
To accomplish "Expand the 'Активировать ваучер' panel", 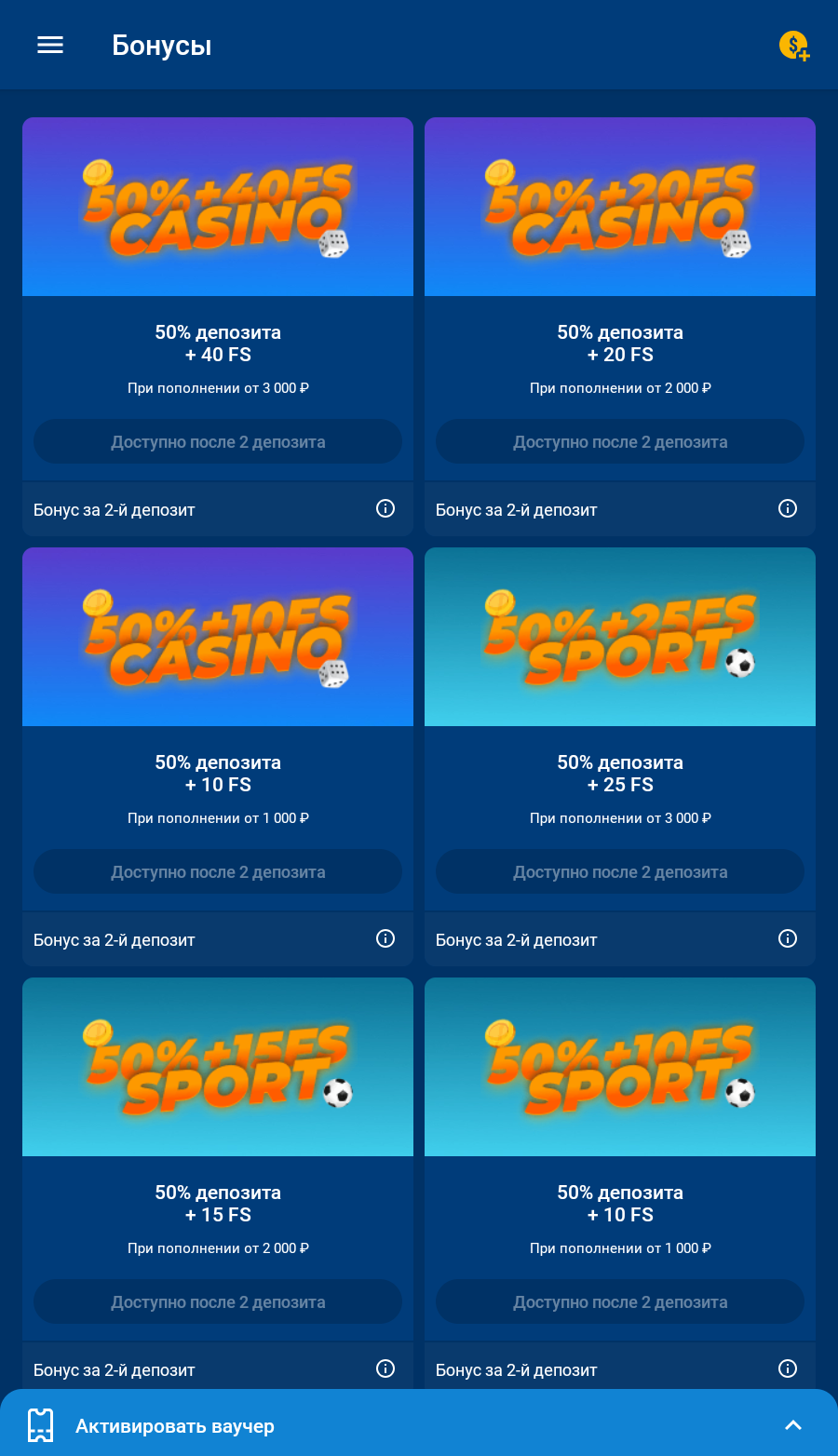I will (793, 1425).
